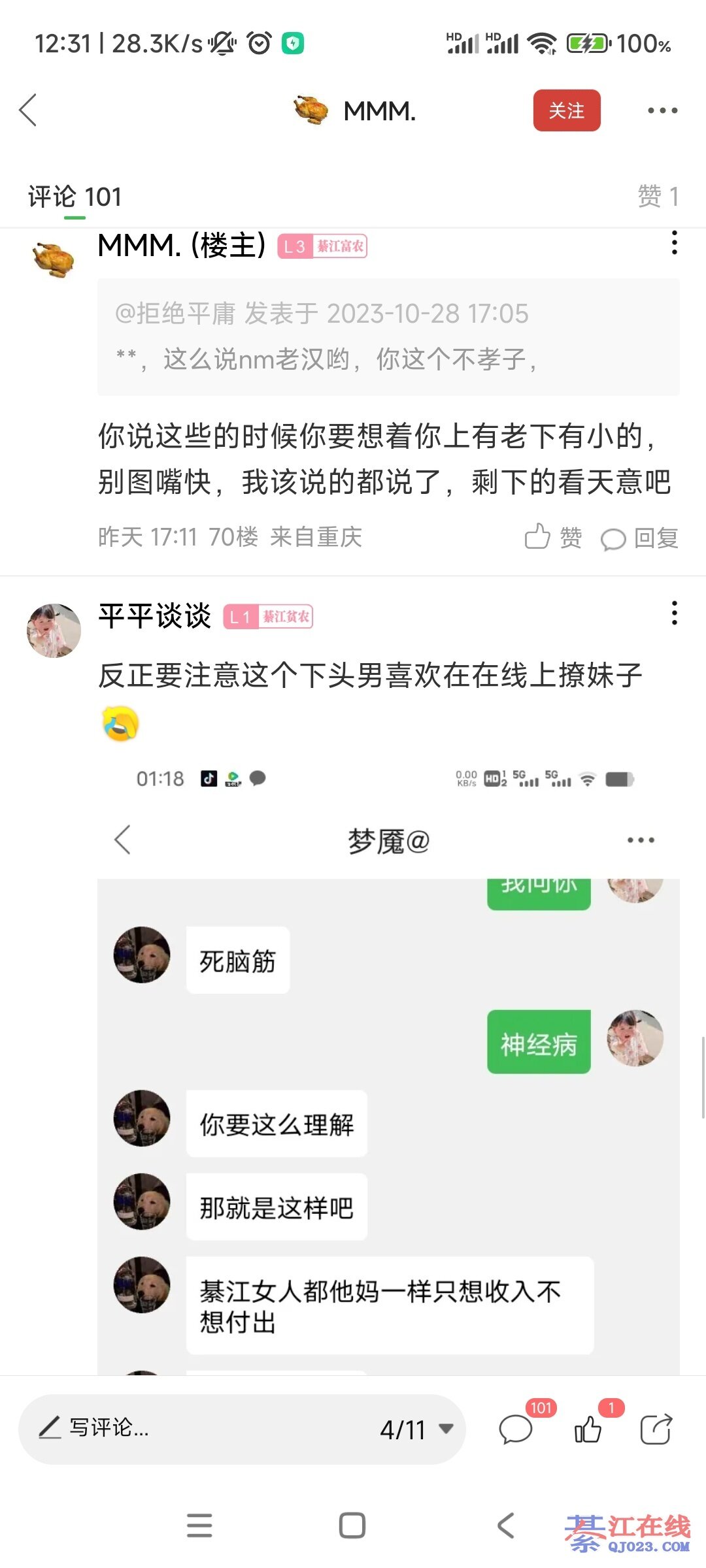
Task: Share this post
Action: pos(656,1429)
